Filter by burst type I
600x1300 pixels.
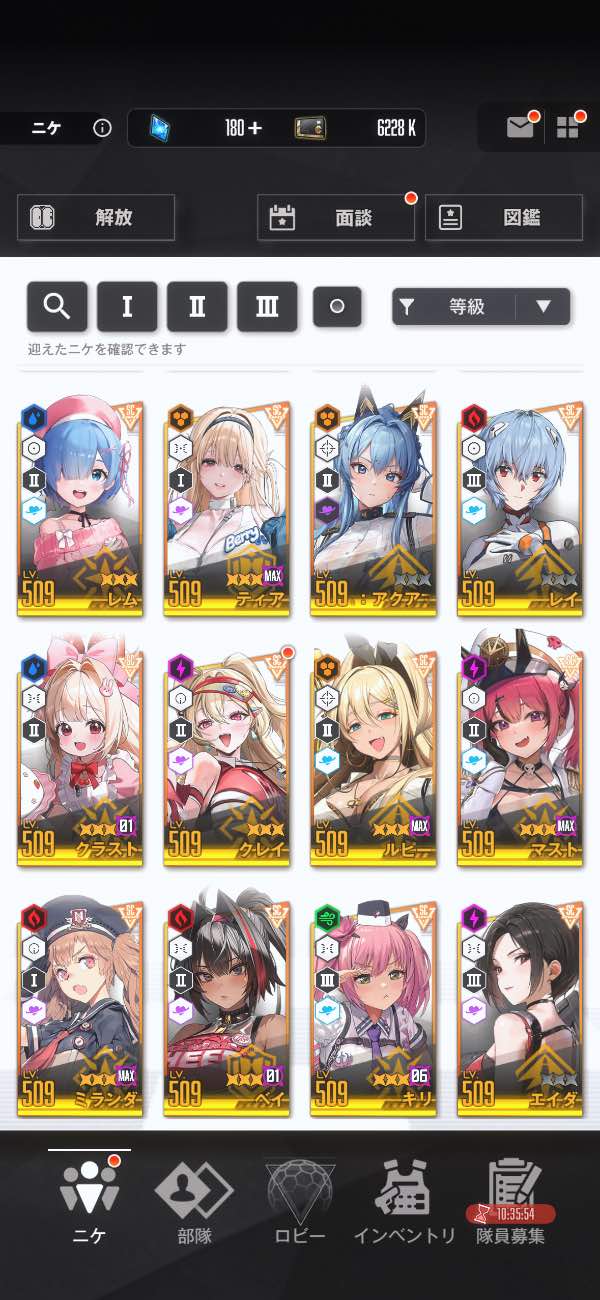coord(127,307)
